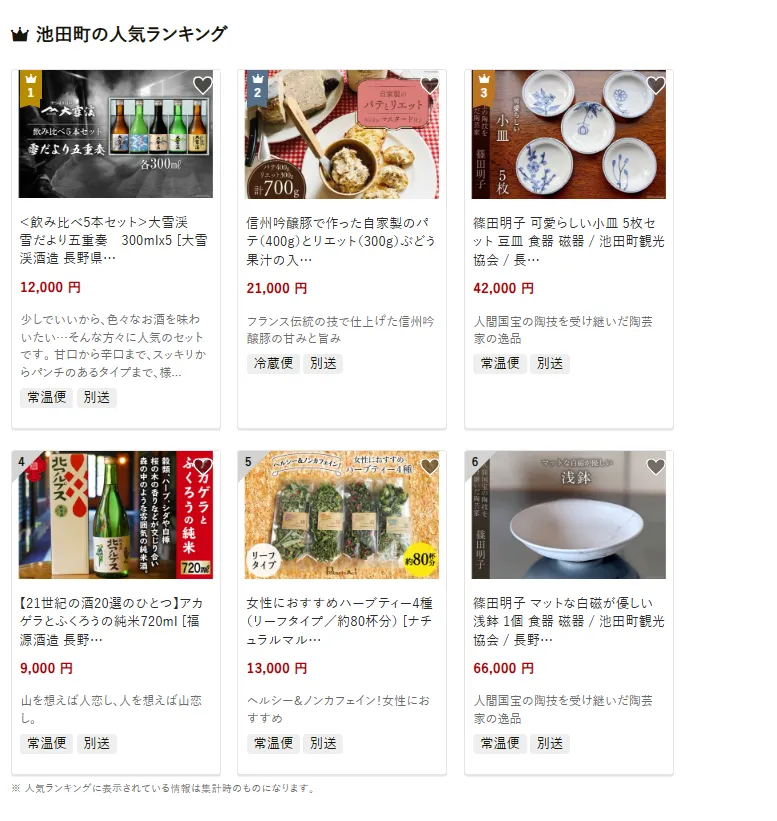Viewport: 777px width, 821px height.
Task: Tap the 冷蔵便 tag on the pâté item
Action: pos(274,363)
